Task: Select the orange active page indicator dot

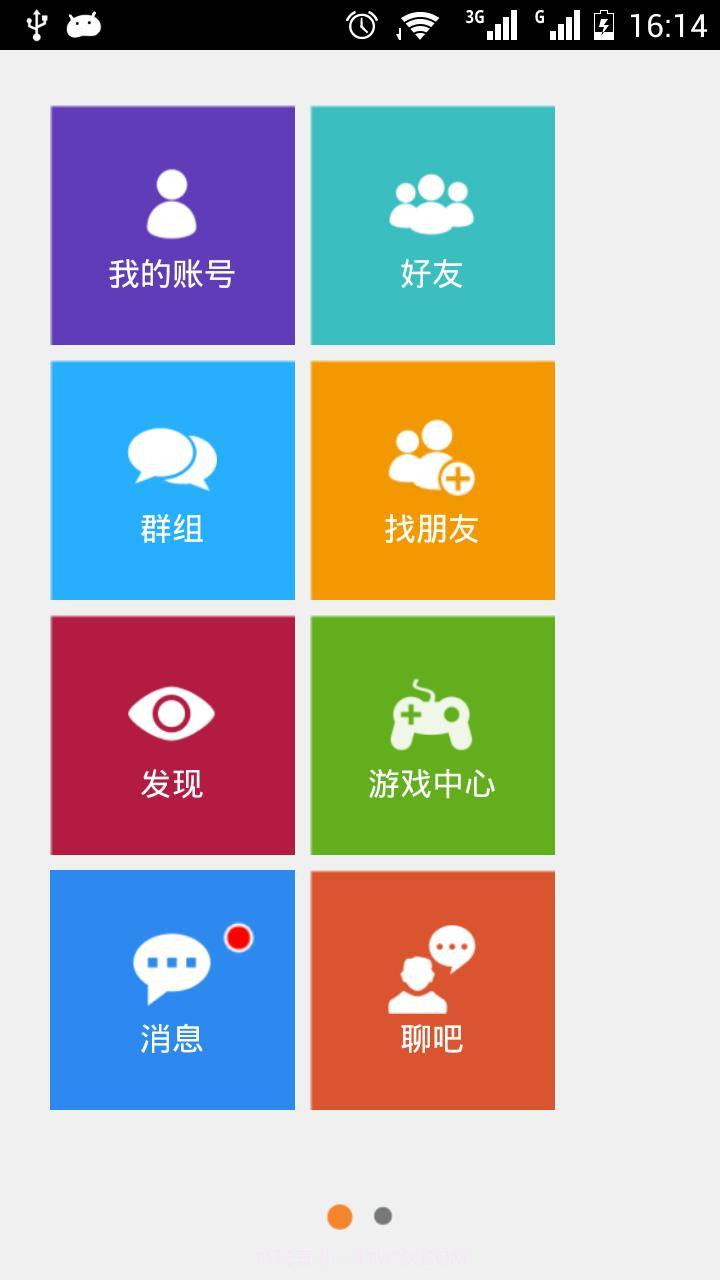Action: click(x=339, y=1216)
